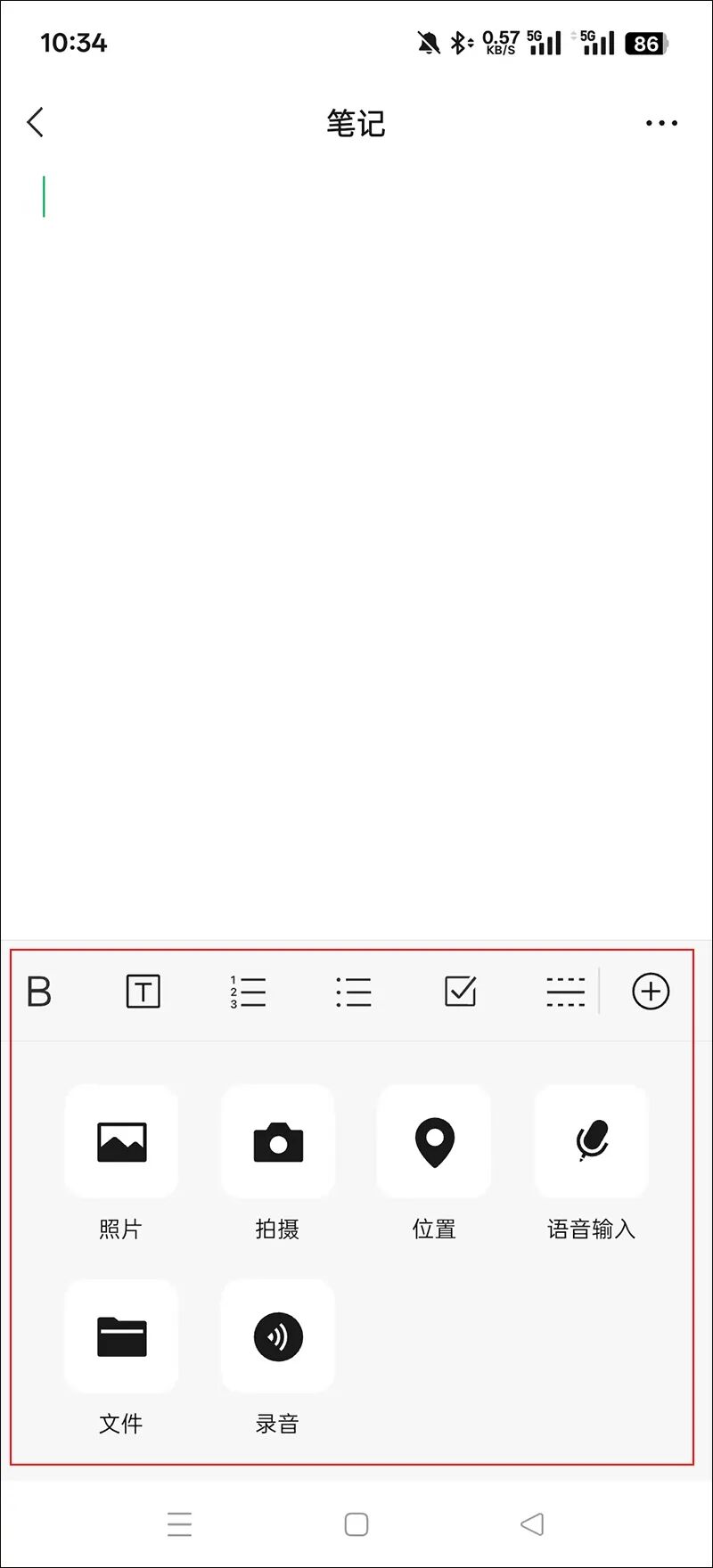
Task: Tap the note text area
Action: pos(356,535)
